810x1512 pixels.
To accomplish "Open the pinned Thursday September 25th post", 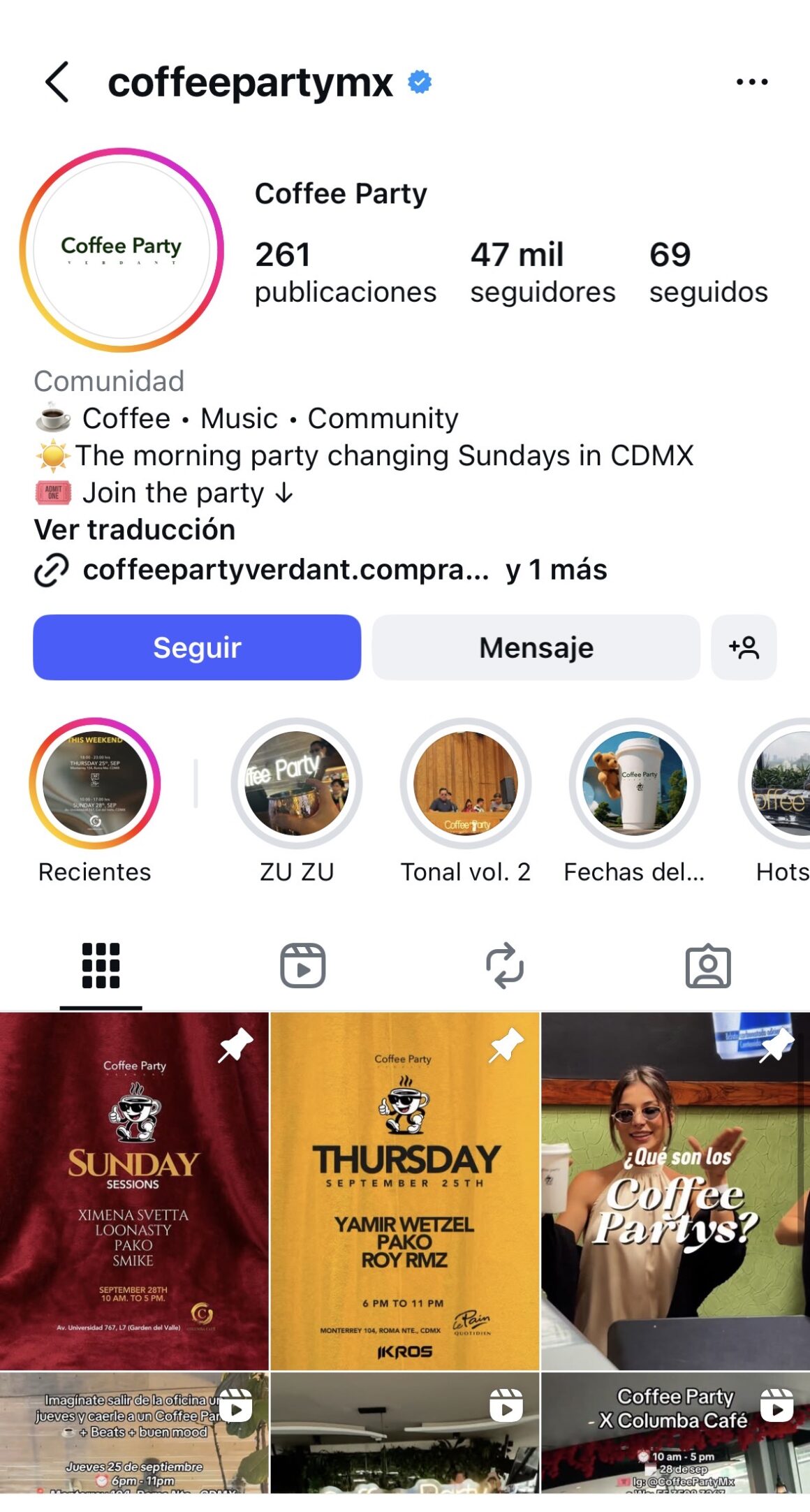I will click(x=404, y=1191).
